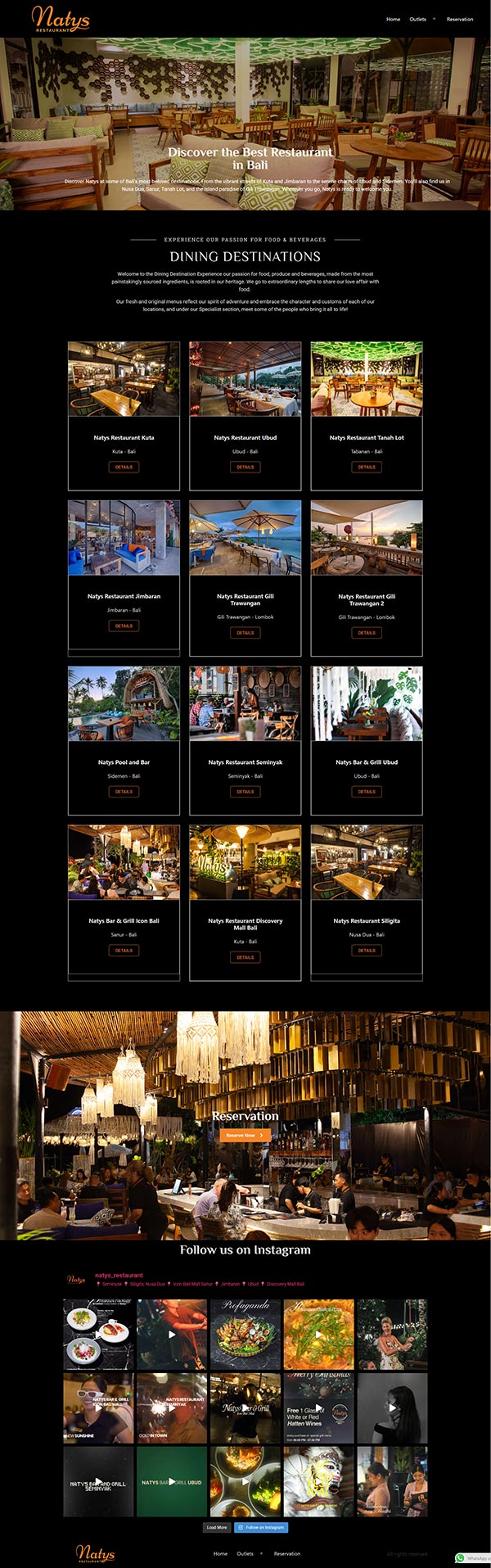This screenshot has height=1568, width=491.
Task: View details for Natys Bar & Grill Icon Bali
Action: point(124,951)
